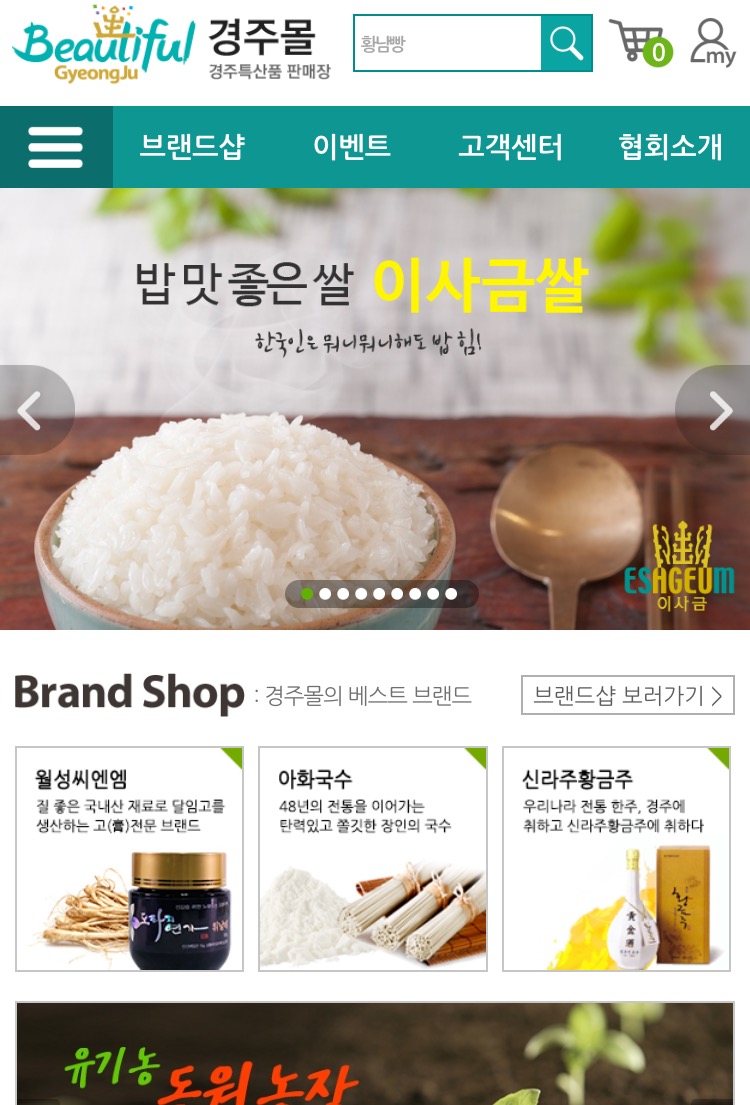Viewport: 750px width, 1105px height.
Task: Open the hamburger menu
Action: click(x=56, y=148)
